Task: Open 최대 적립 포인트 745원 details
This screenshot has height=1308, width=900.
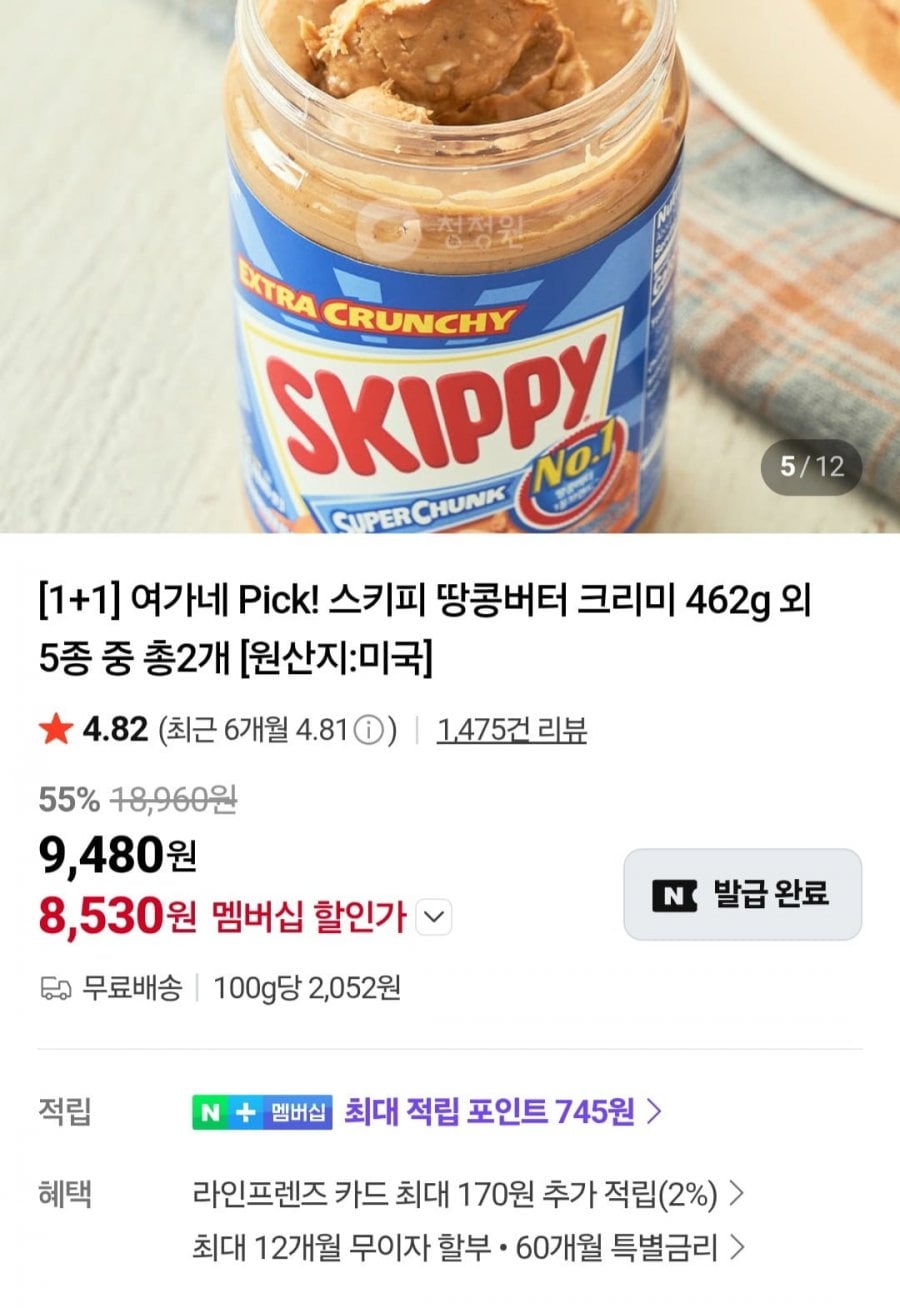Action: [x=502, y=1111]
